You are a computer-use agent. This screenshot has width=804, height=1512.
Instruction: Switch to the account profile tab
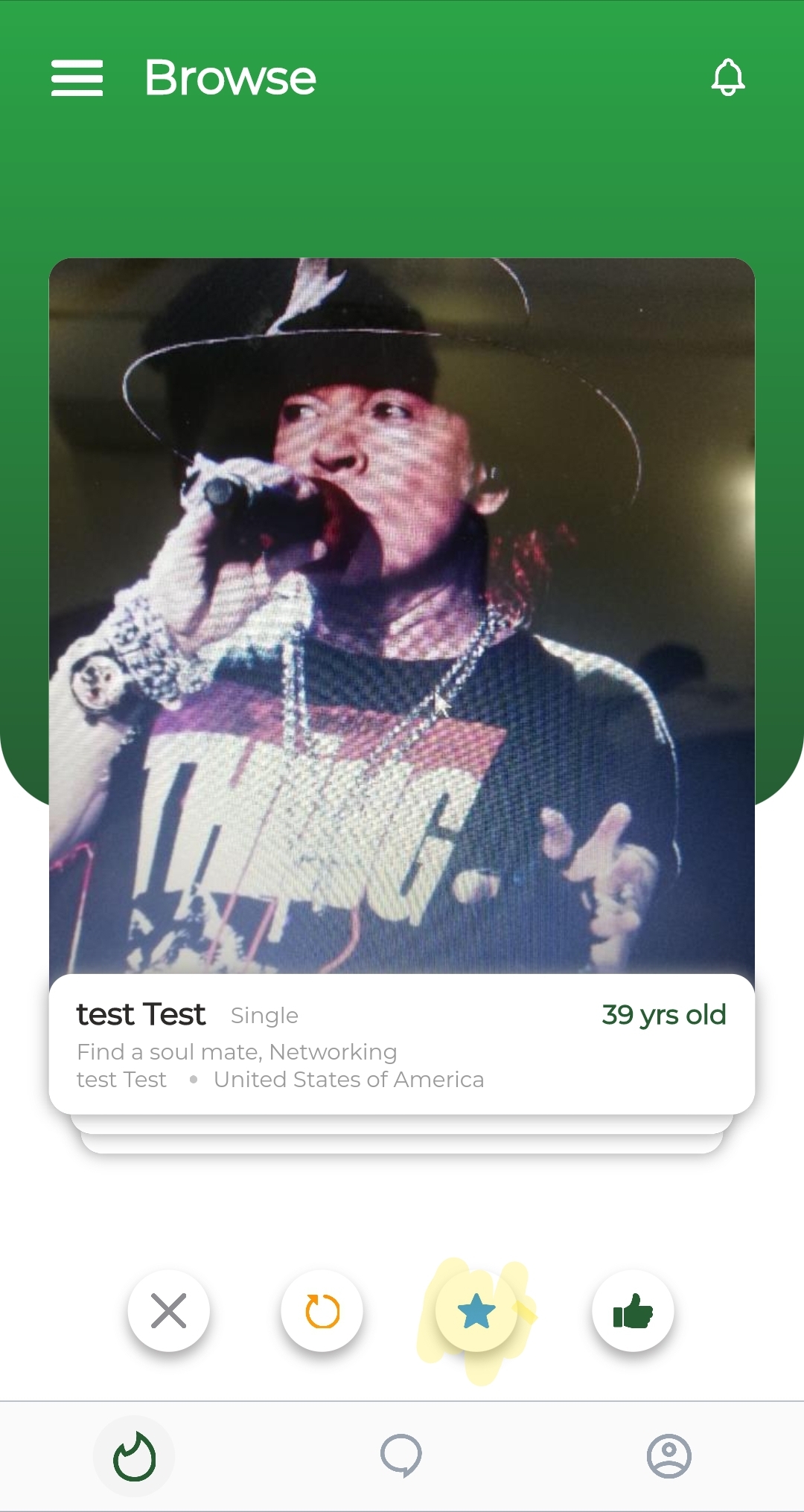pyautogui.click(x=669, y=1456)
